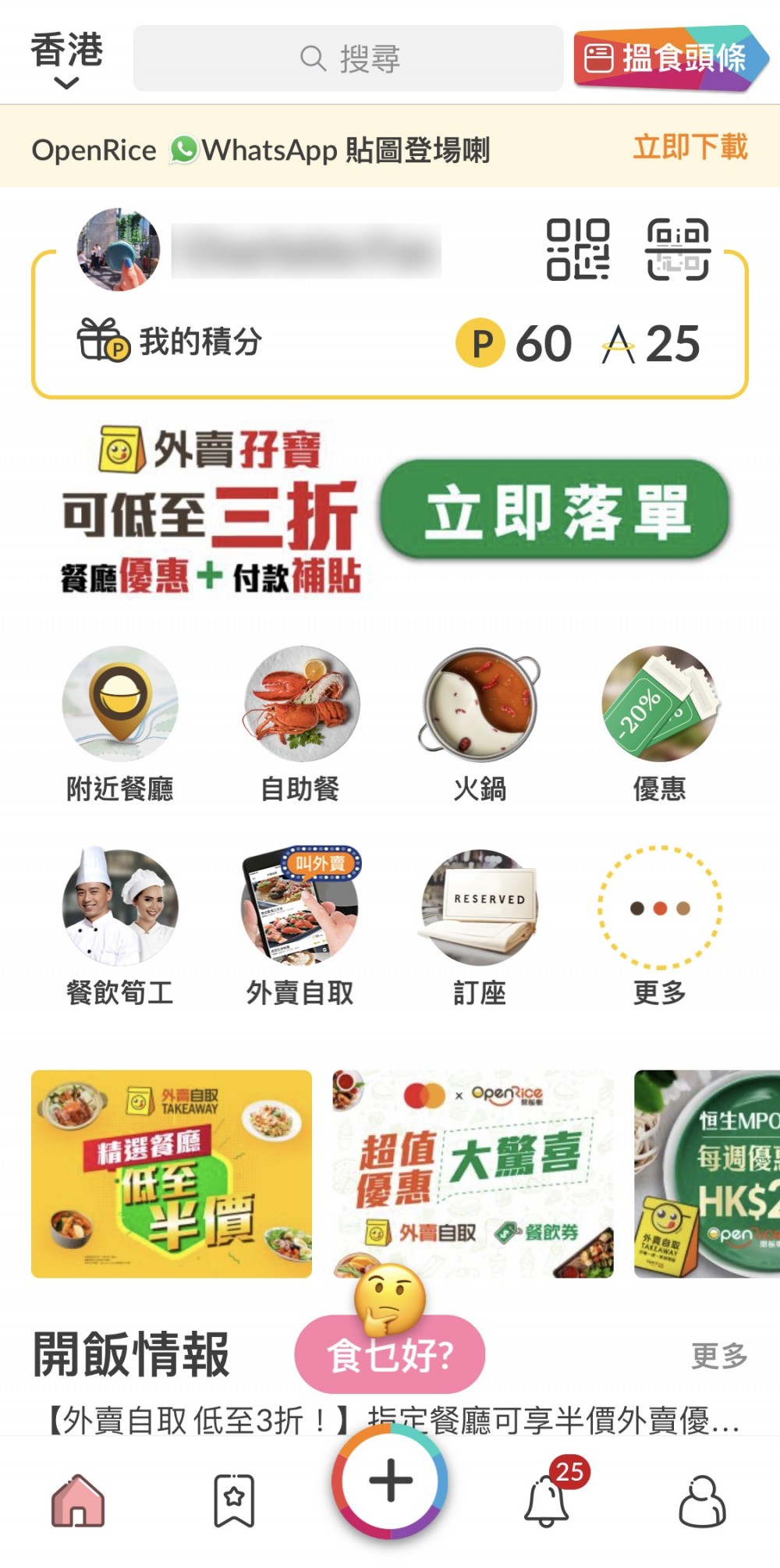
Task: Tap the 立即落單 order banner button
Action: coord(555,511)
